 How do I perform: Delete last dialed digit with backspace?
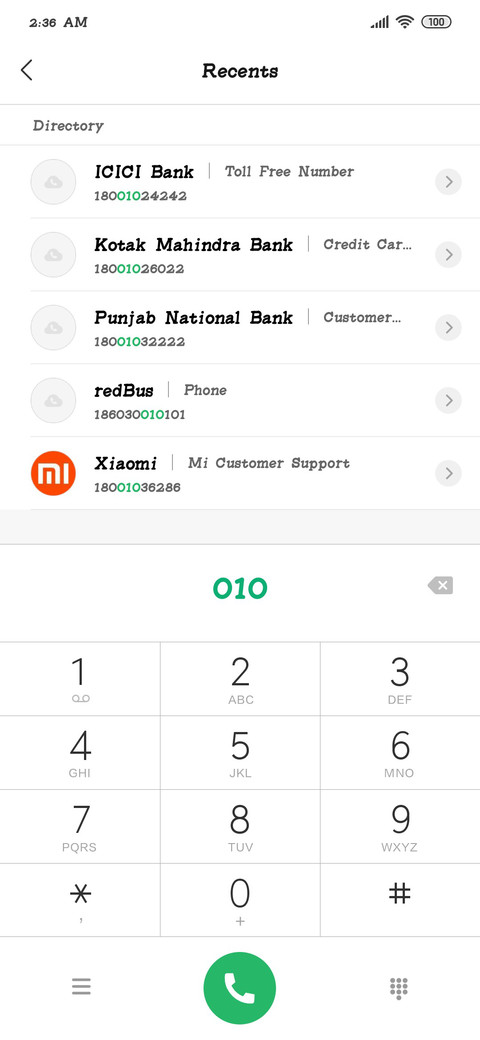click(x=440, y=586)
